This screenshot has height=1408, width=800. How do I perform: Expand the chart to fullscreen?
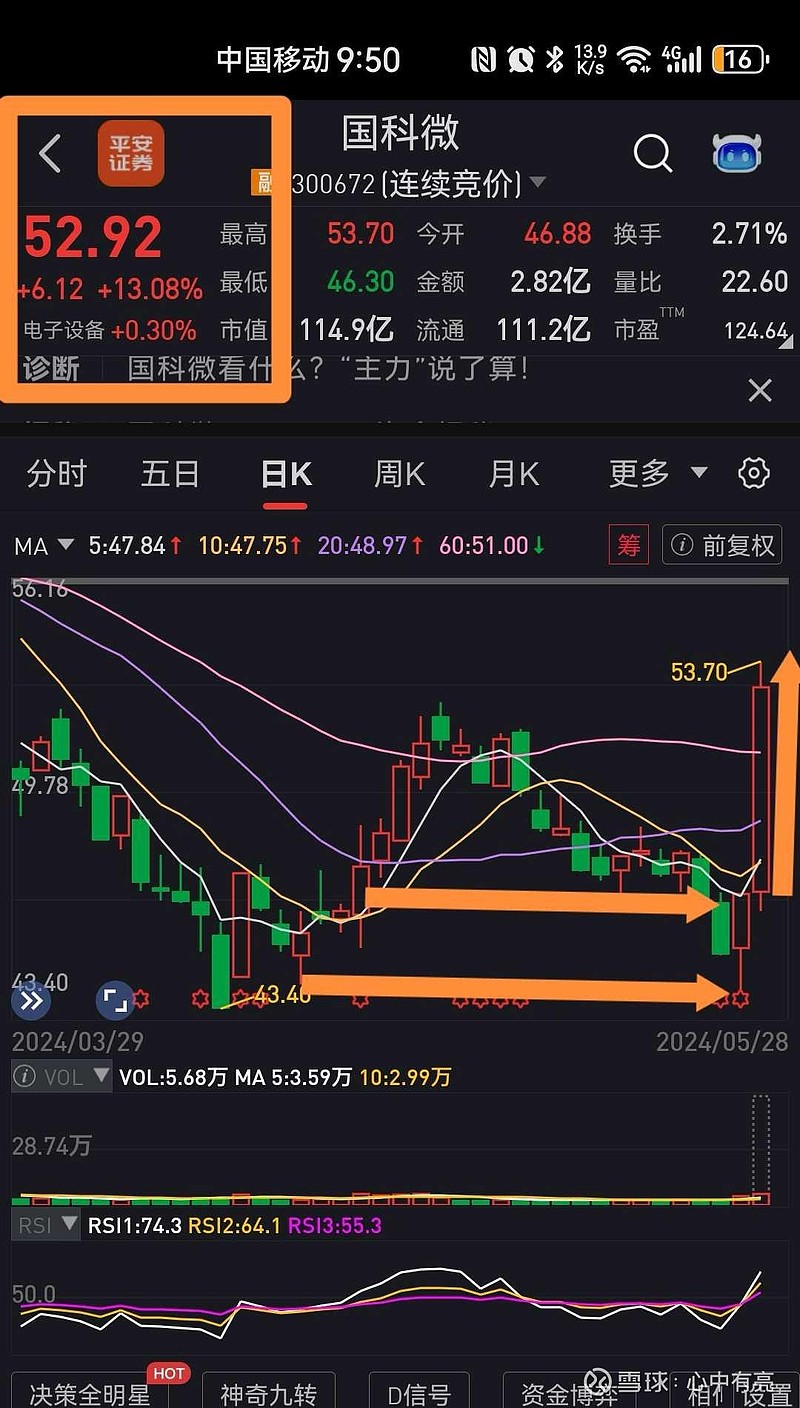115,999
